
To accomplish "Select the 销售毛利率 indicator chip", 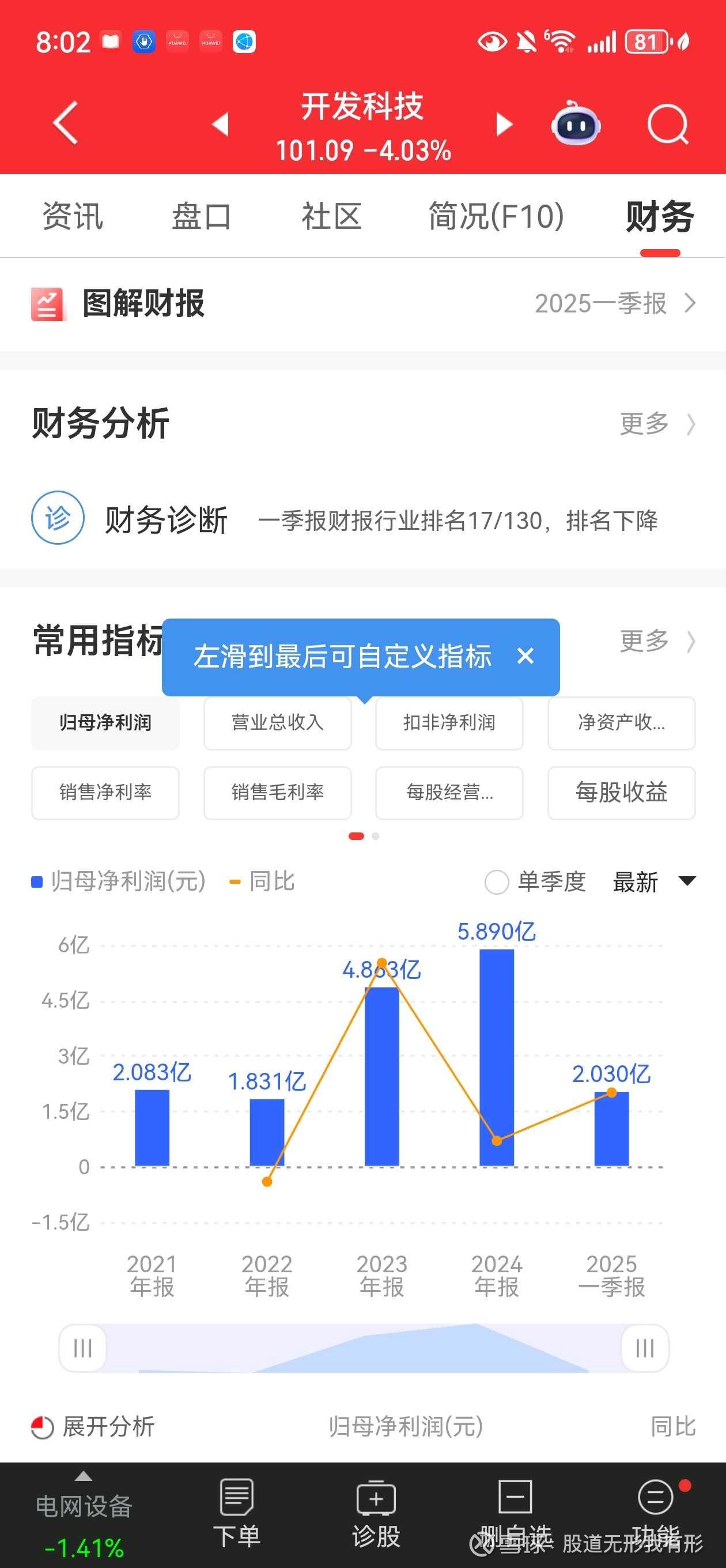I will (x=278, y=793).
